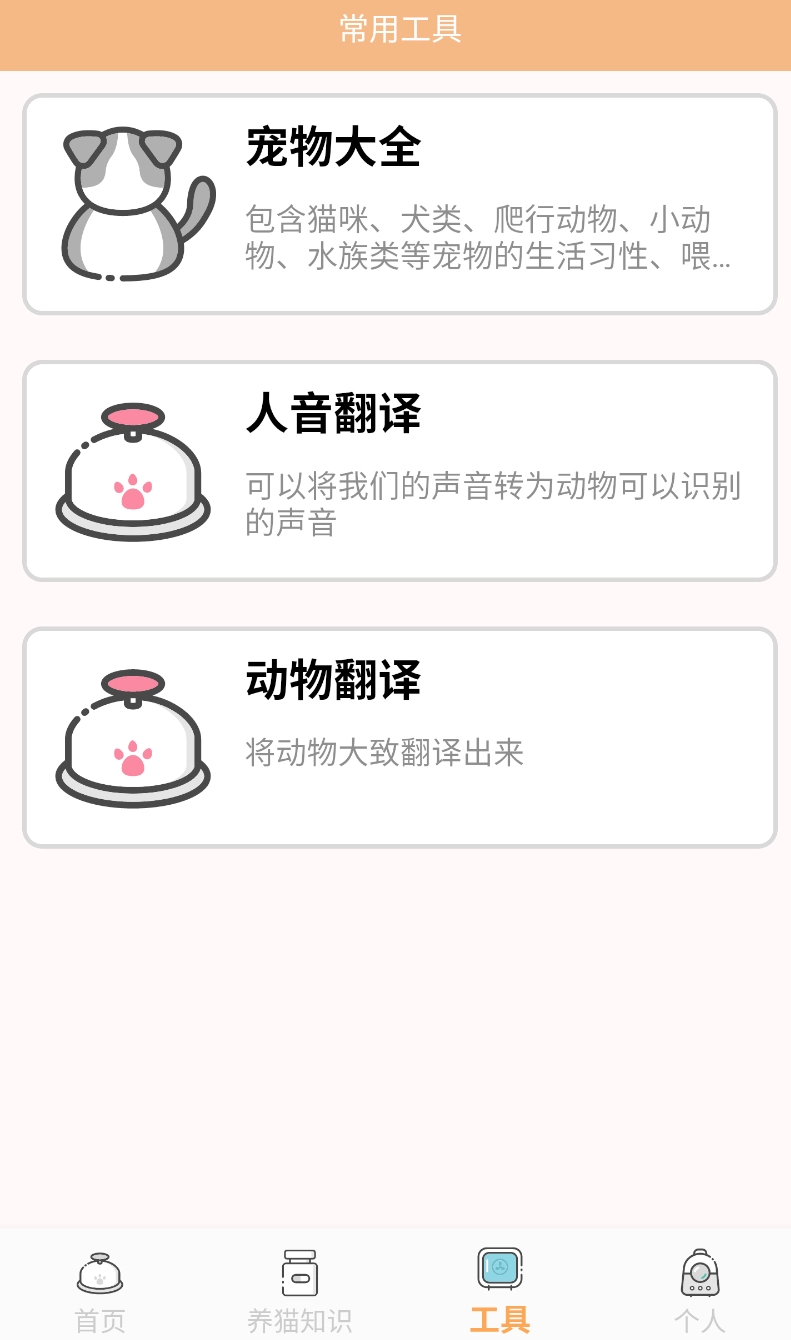Screen dimensions: 791x1340
Task: Select the 首页 bell icon in bottom bar
Action: (x=98, y=1271)
